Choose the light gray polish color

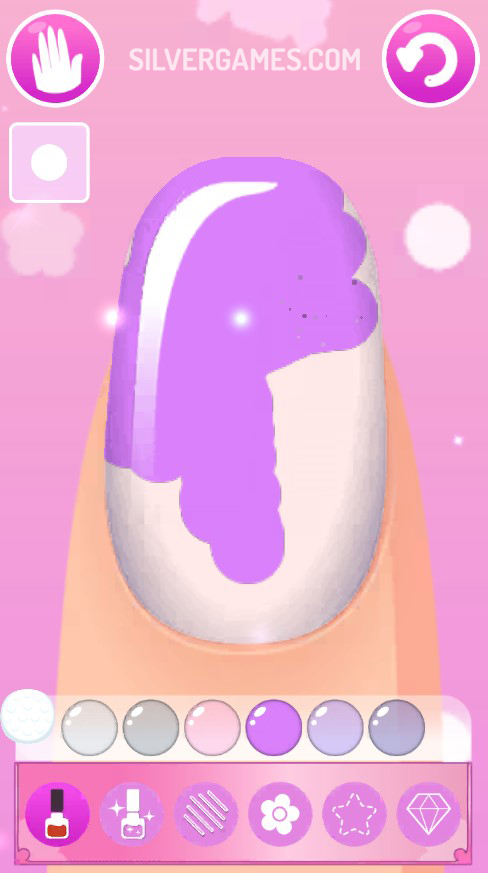point(89,728)
